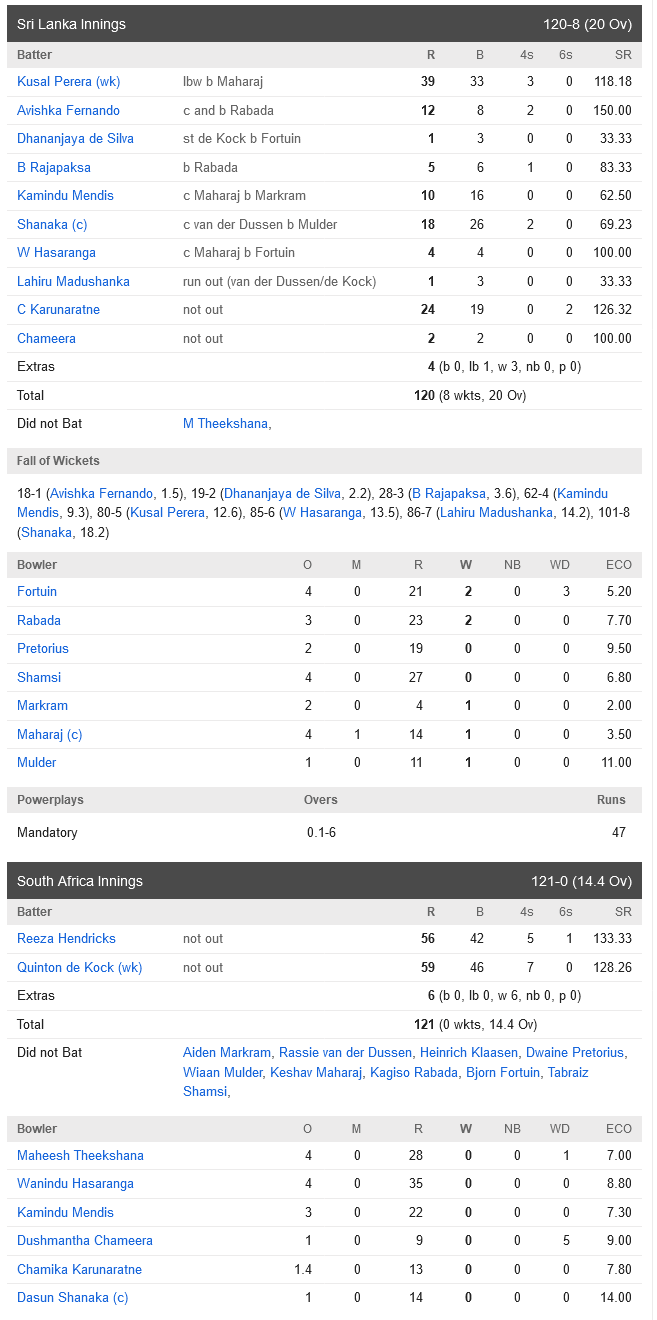The width and height of the screenshot is (657, 1320).
Task: Open Kusal Perera (wk) batter profile link
Action: (67, 81)
